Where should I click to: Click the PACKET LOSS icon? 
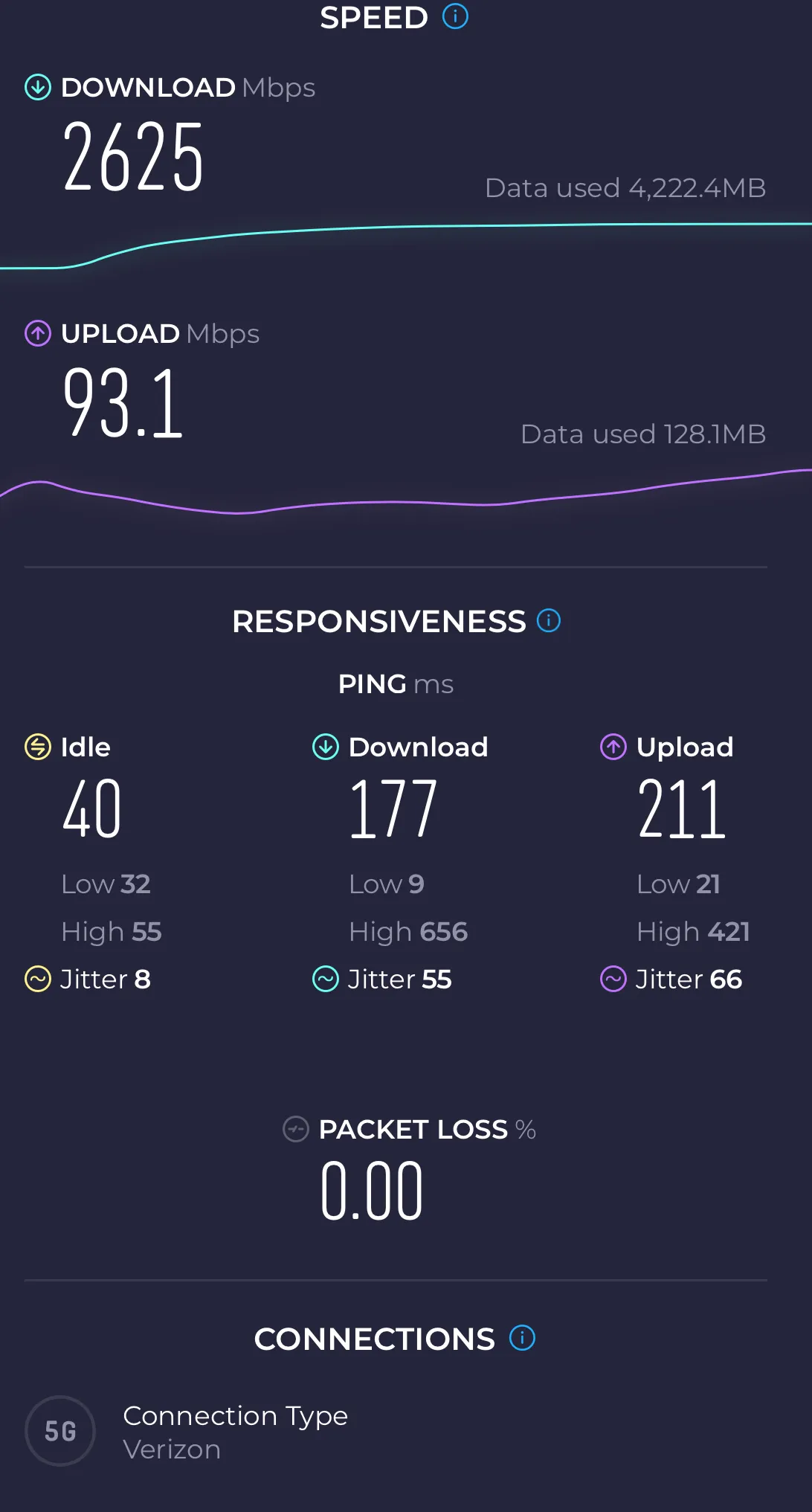click(296, 1129)
